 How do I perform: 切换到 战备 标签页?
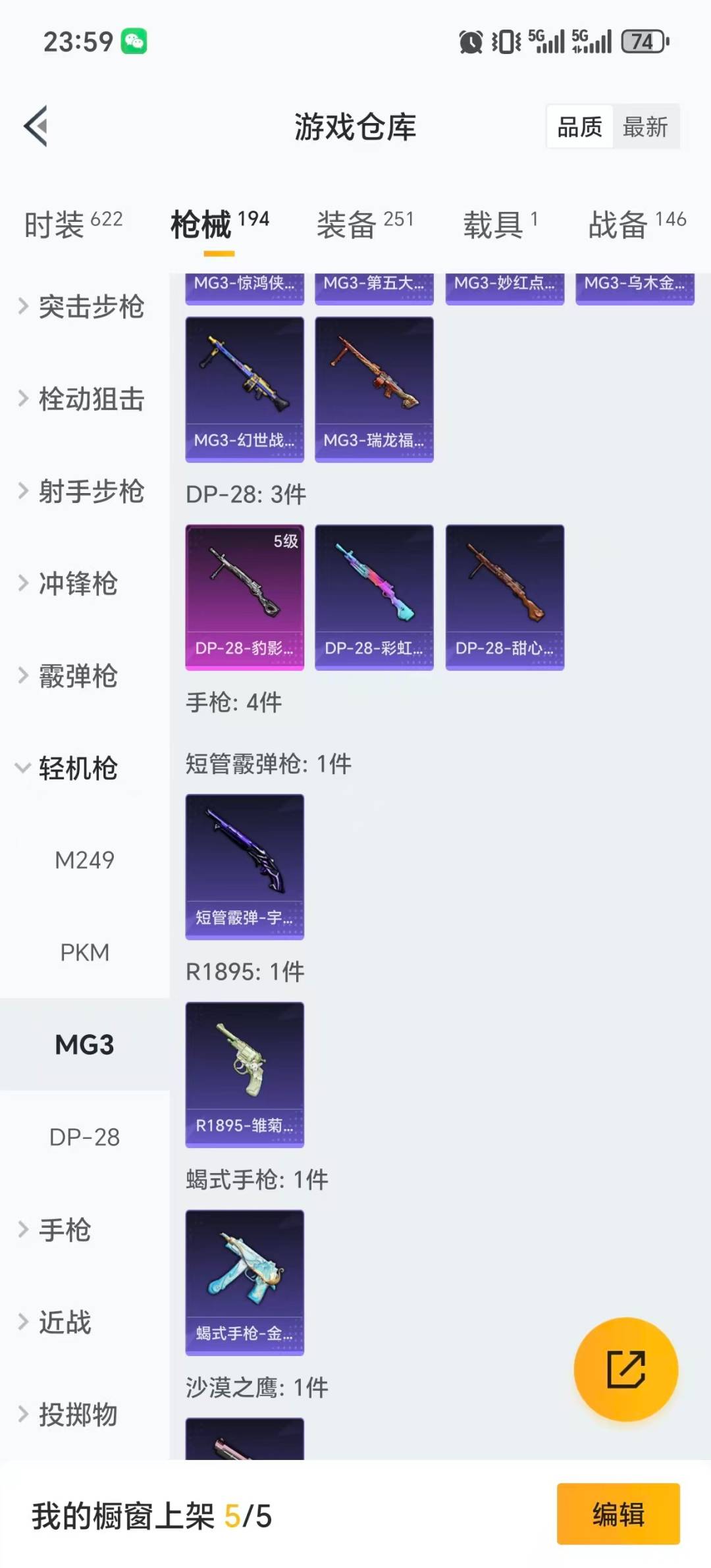pyautogui.click(x=615, y=224)
